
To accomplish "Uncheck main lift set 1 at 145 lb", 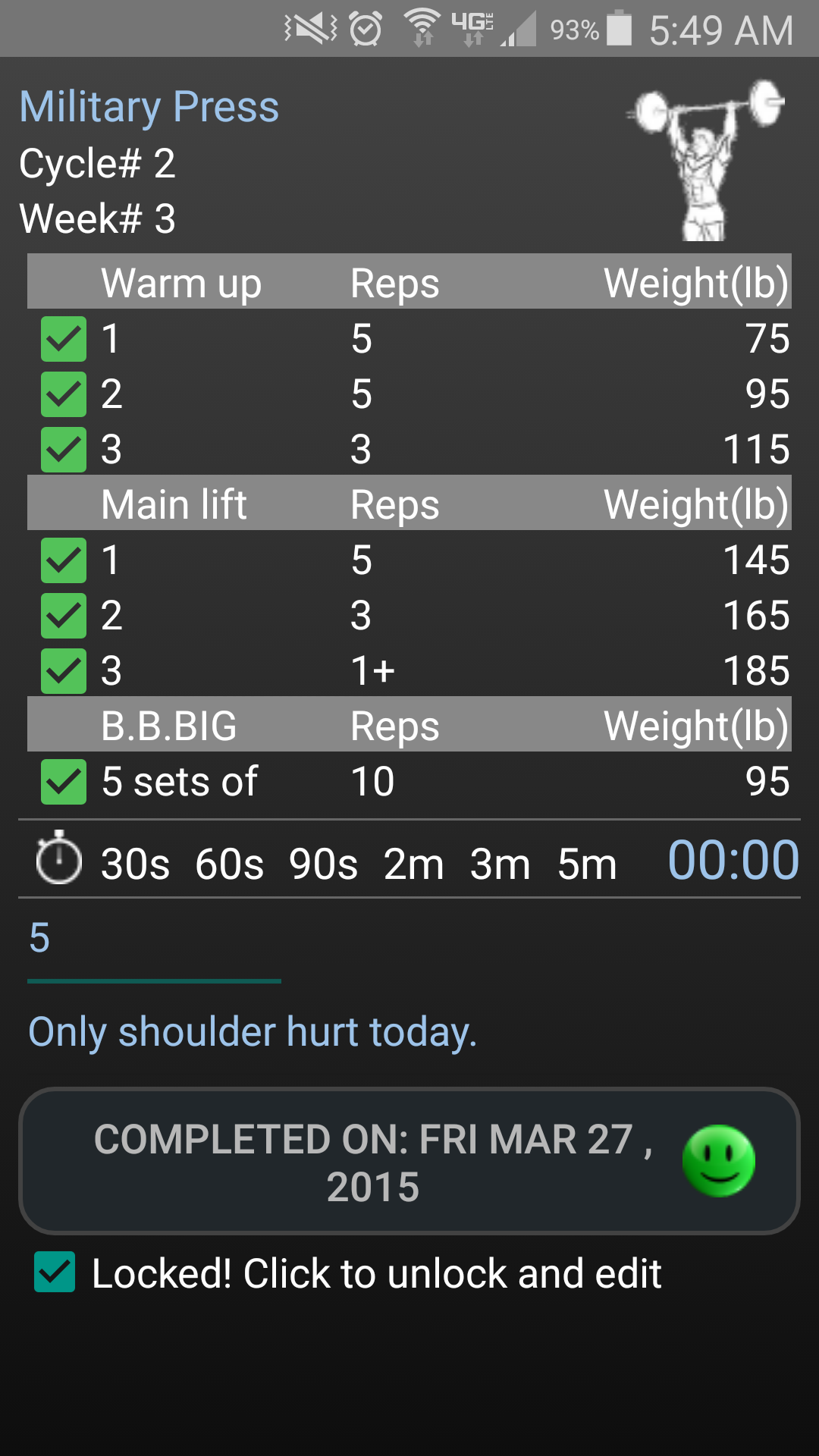I will 64,560.
